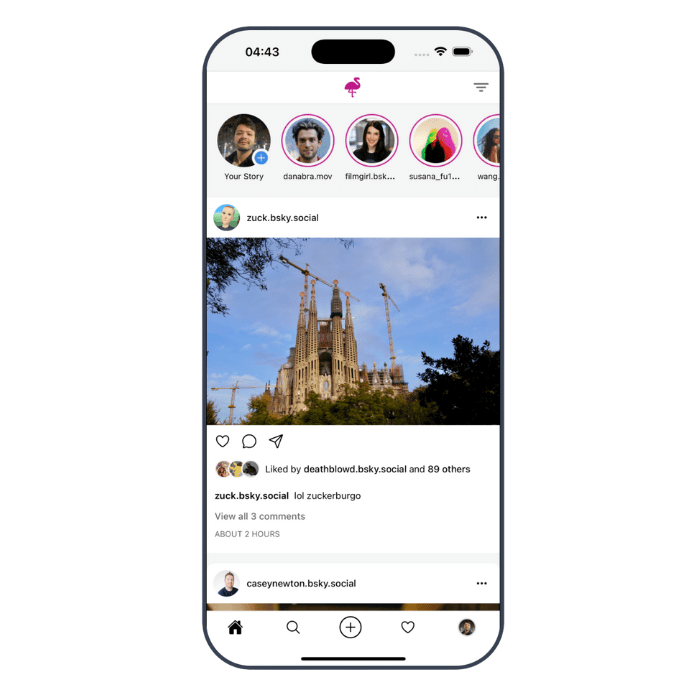
Task: View susana_fu1's story
Action: [435, 141]
